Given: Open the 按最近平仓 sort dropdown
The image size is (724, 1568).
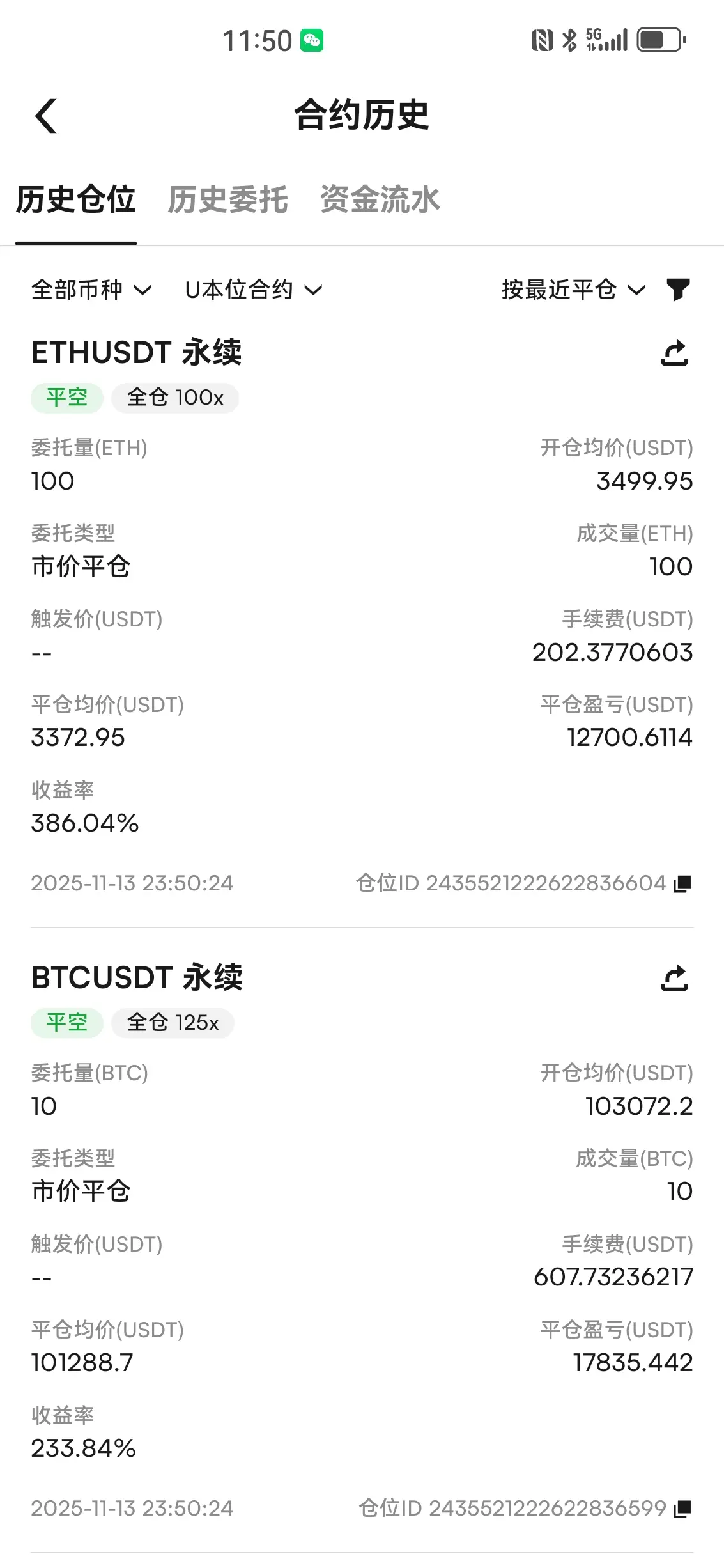Looking at the screenshot, I should [573, 290].
